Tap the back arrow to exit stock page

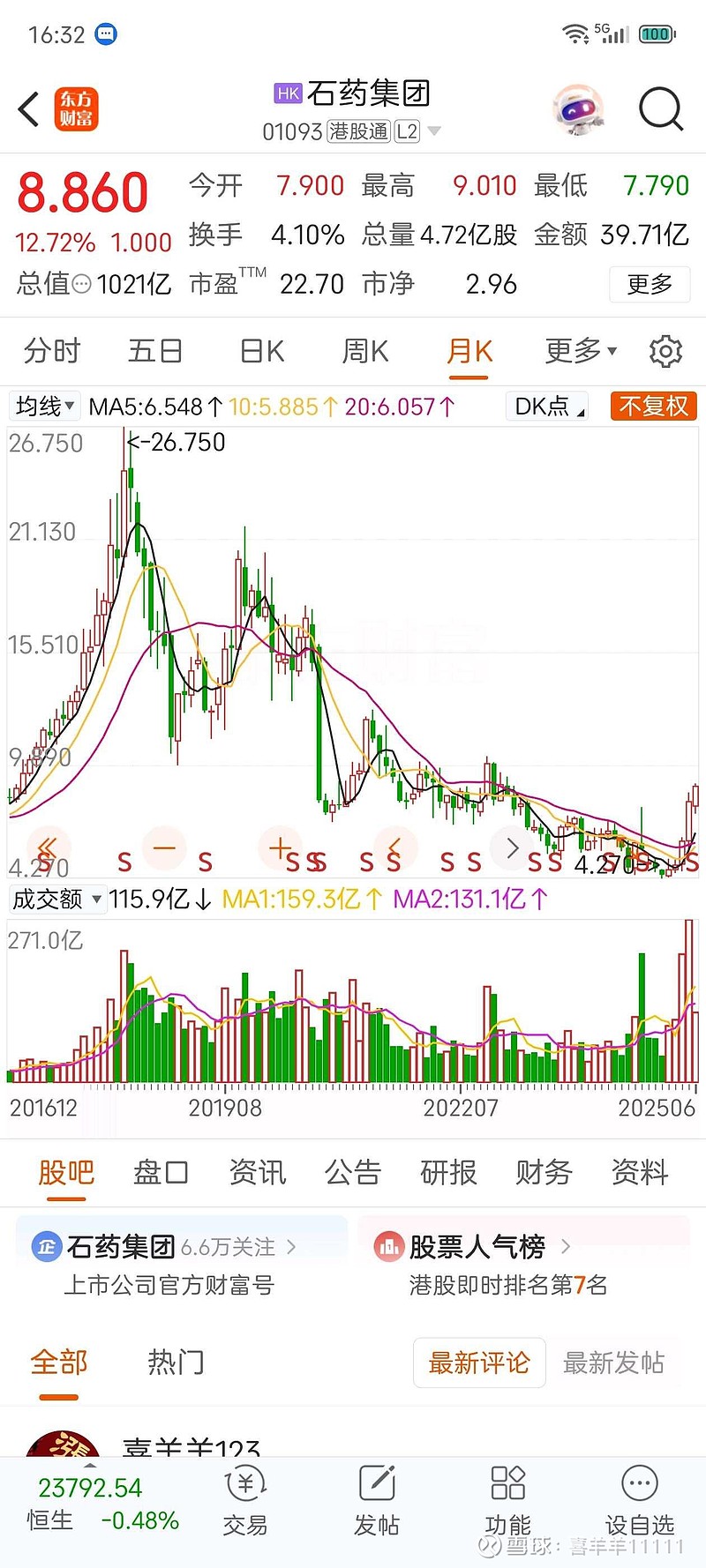coord(27,108)
